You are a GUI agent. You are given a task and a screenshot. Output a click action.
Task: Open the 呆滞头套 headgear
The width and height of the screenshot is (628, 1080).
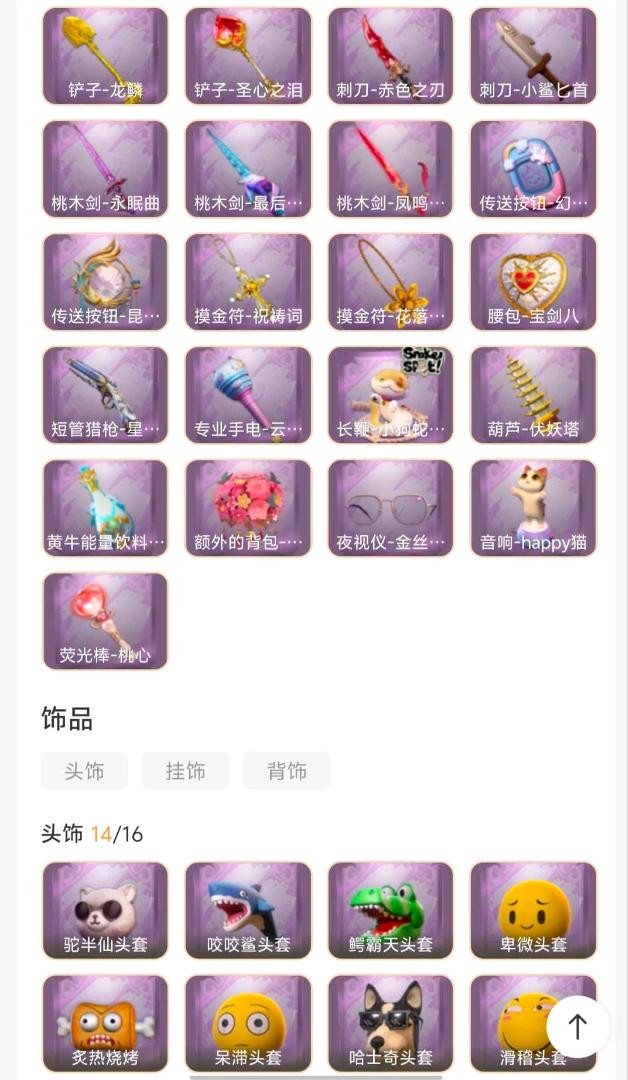248,1022
